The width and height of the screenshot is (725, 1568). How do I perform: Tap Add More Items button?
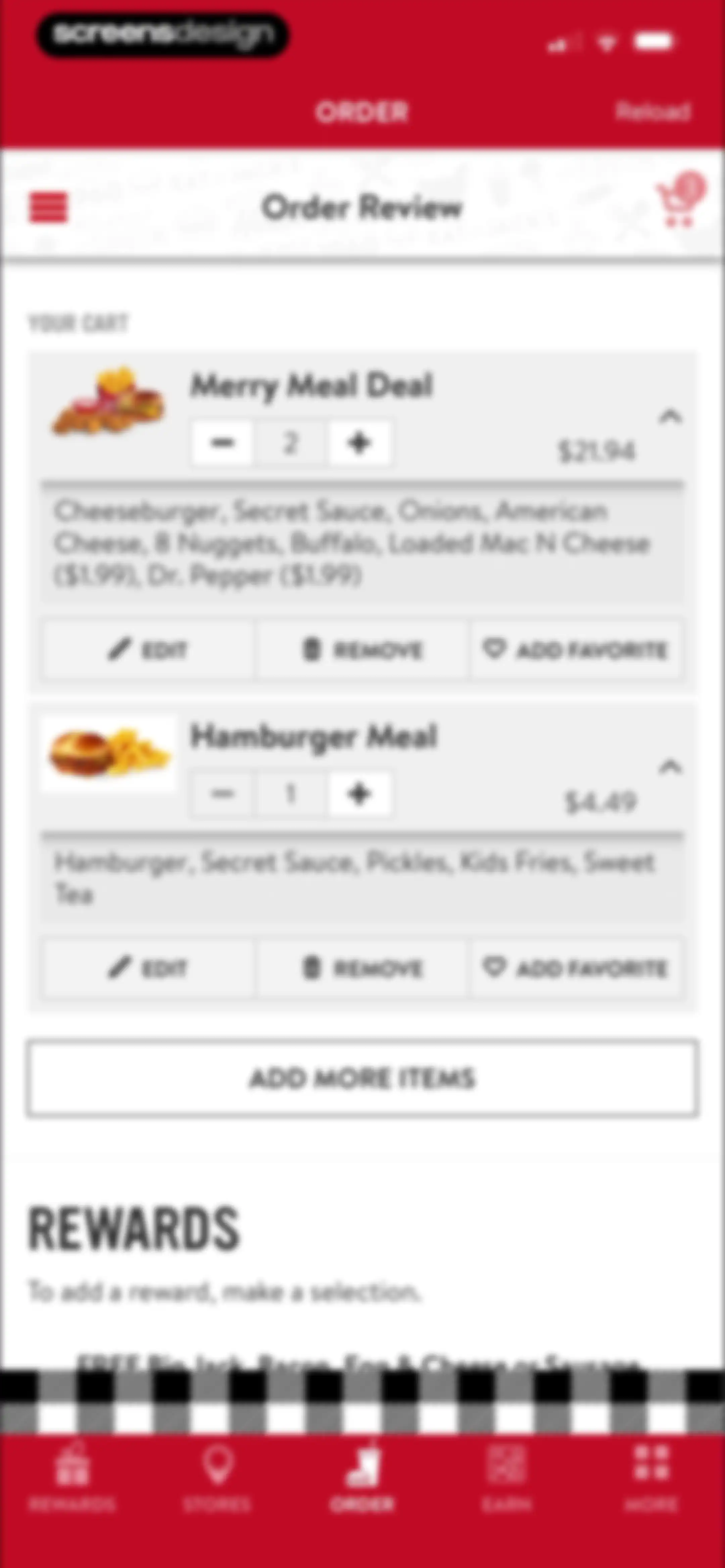click(362, 1078)
